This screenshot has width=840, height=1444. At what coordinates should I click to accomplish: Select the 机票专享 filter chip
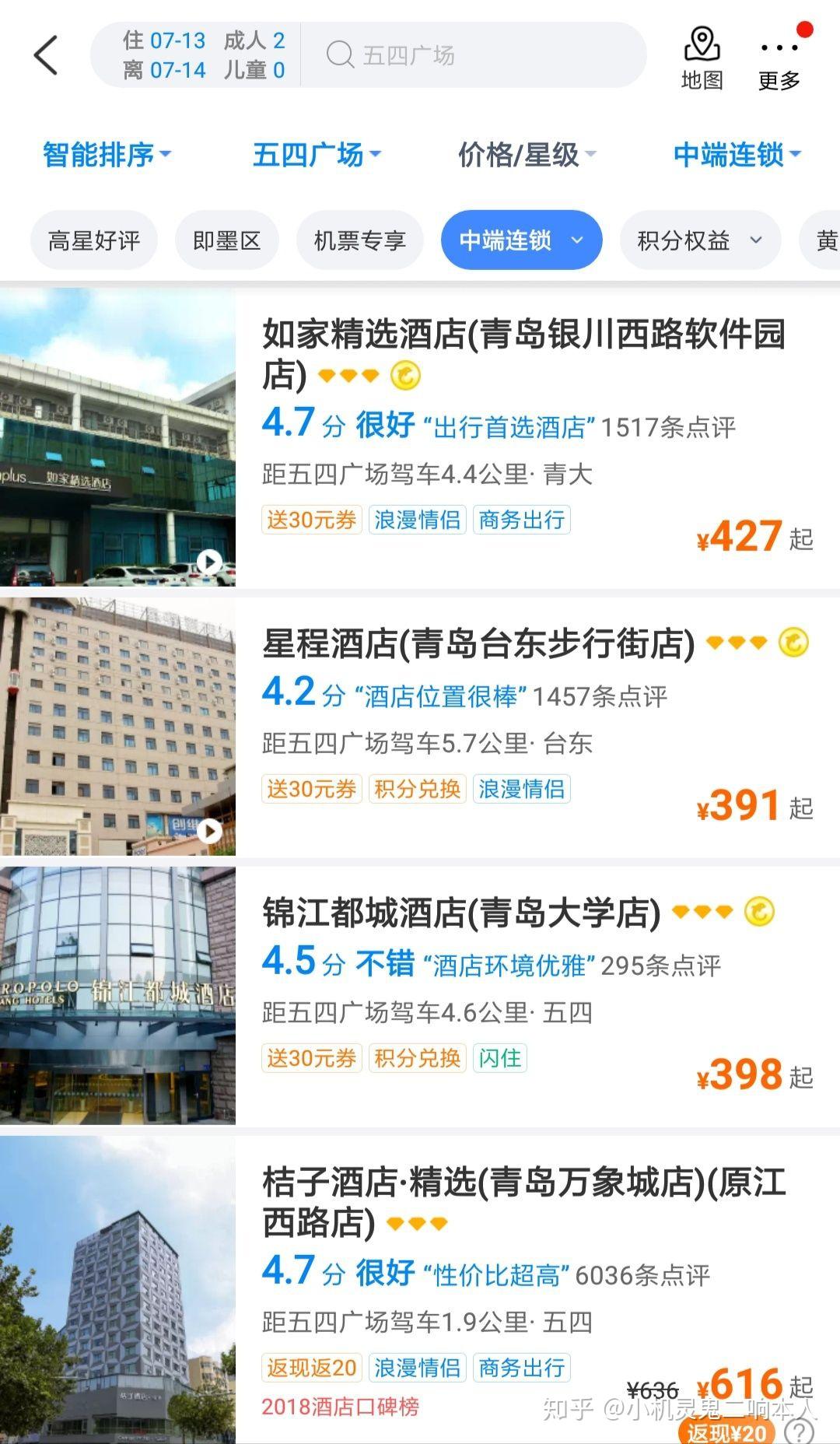tap(360, 240)
